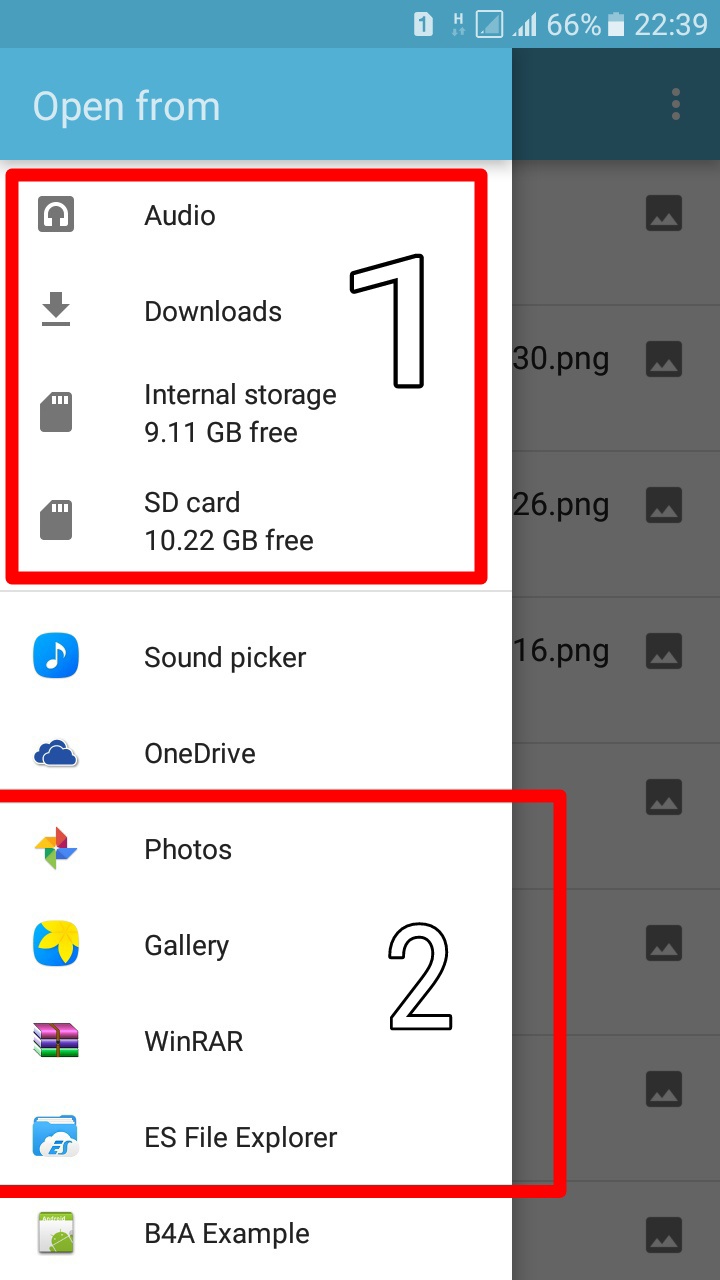Select WinRAR as source
720x1280 pixels.
point(193,1041)
